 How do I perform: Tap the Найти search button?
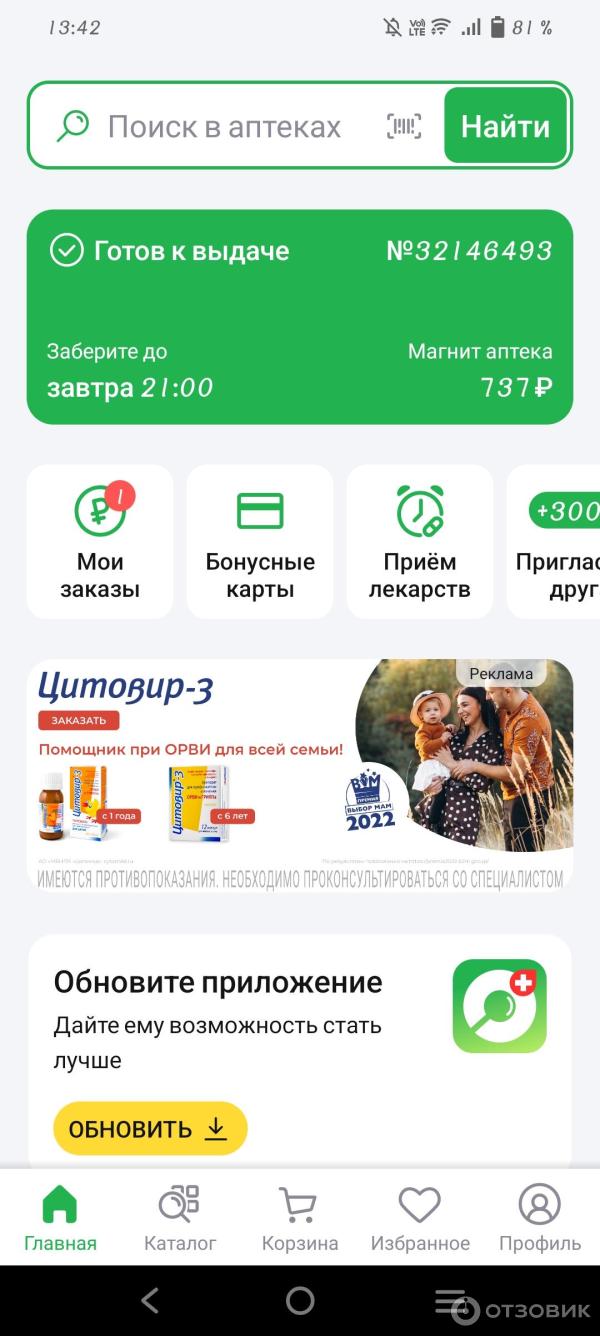tap(505, 126)
